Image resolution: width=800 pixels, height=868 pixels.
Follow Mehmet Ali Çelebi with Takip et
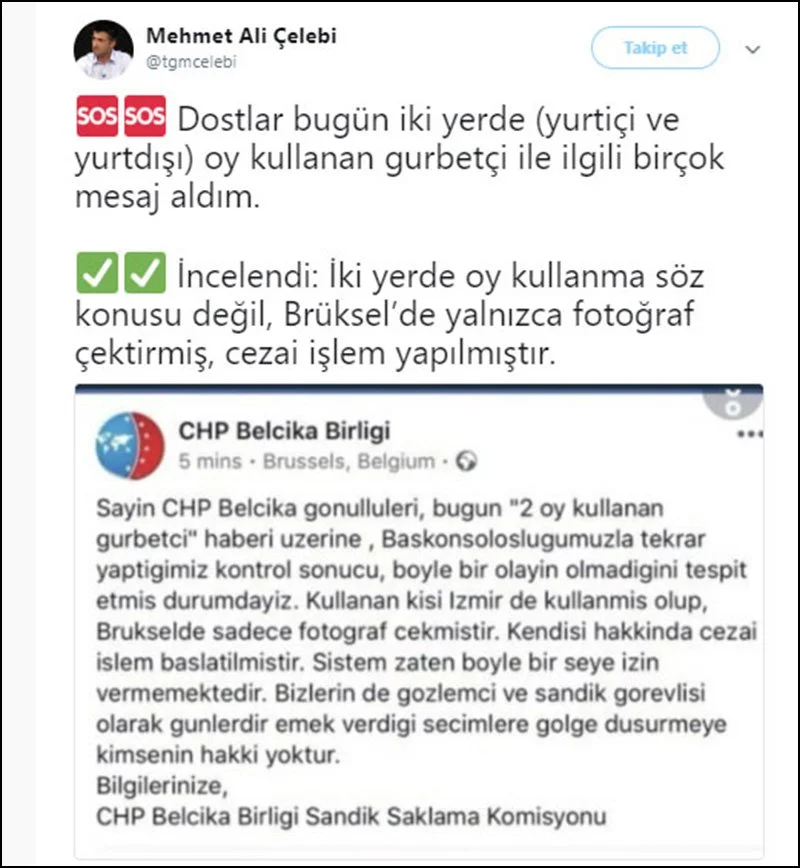(x=654, y=47)
